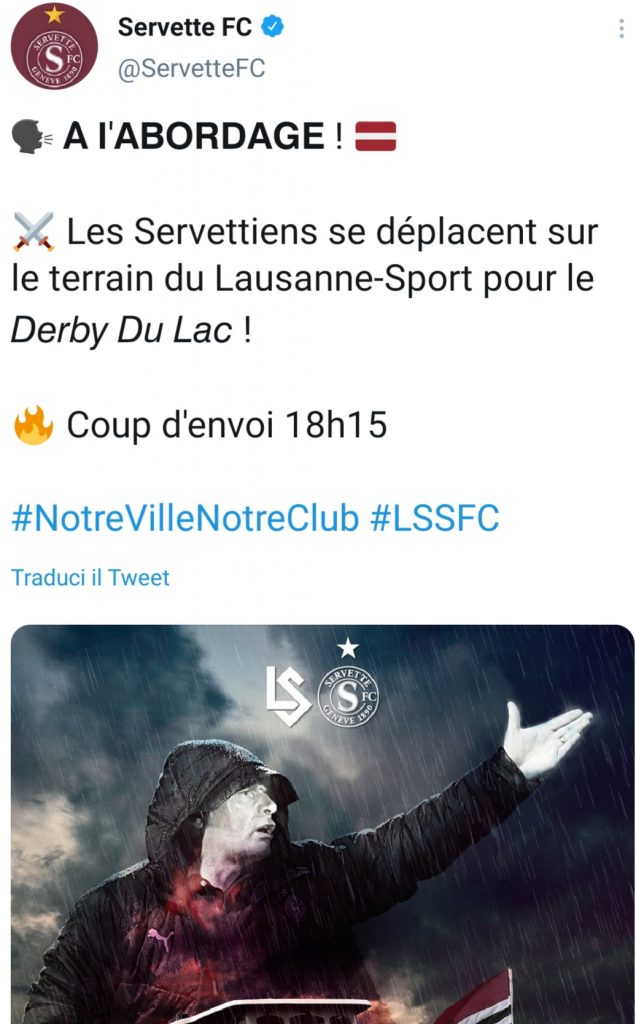
Task: Tap Traduci il Tweet to translate
Action: click(91, 577)
